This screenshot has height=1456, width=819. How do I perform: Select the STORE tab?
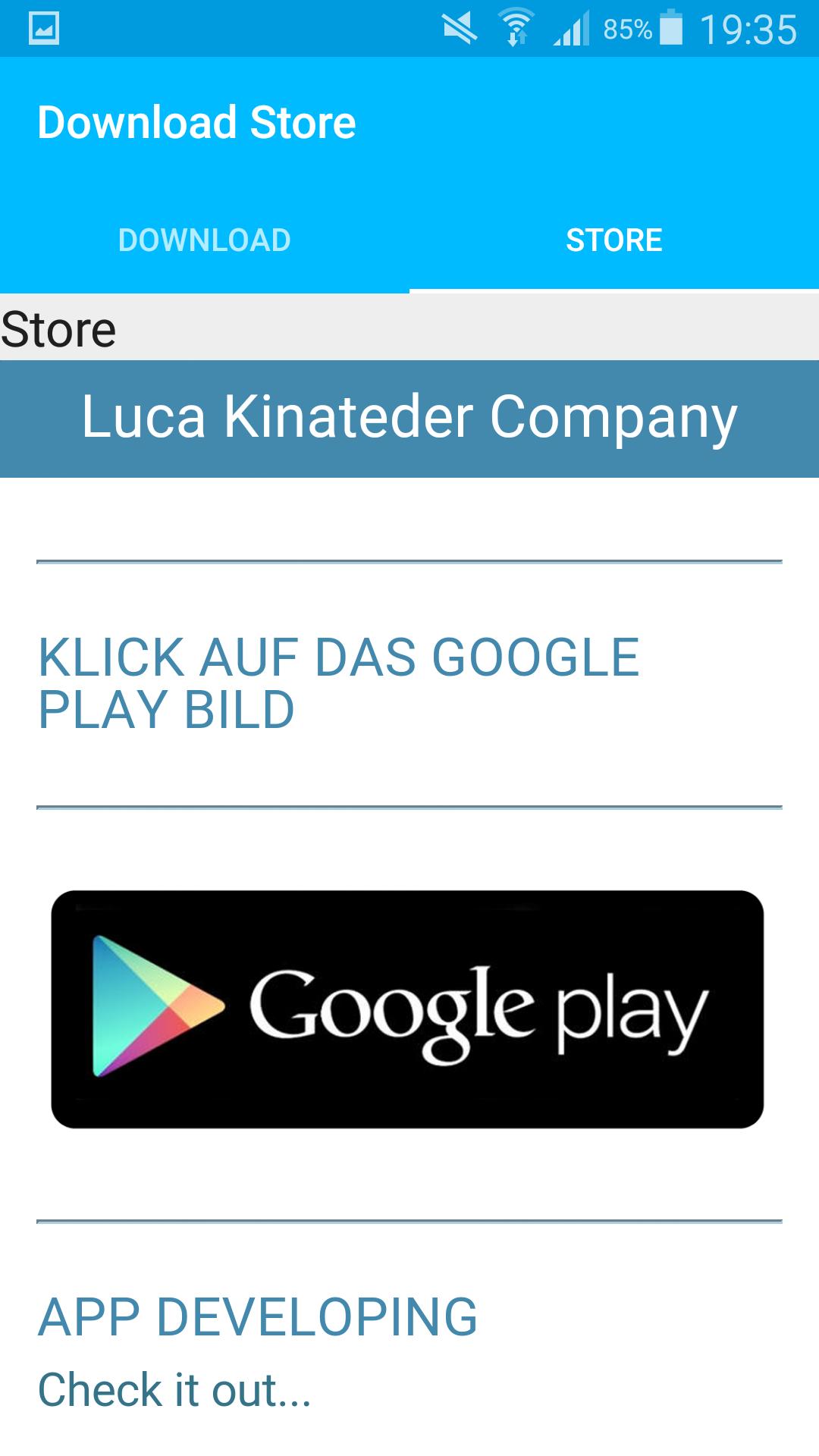pyautogui.click(x=614, y=239)
